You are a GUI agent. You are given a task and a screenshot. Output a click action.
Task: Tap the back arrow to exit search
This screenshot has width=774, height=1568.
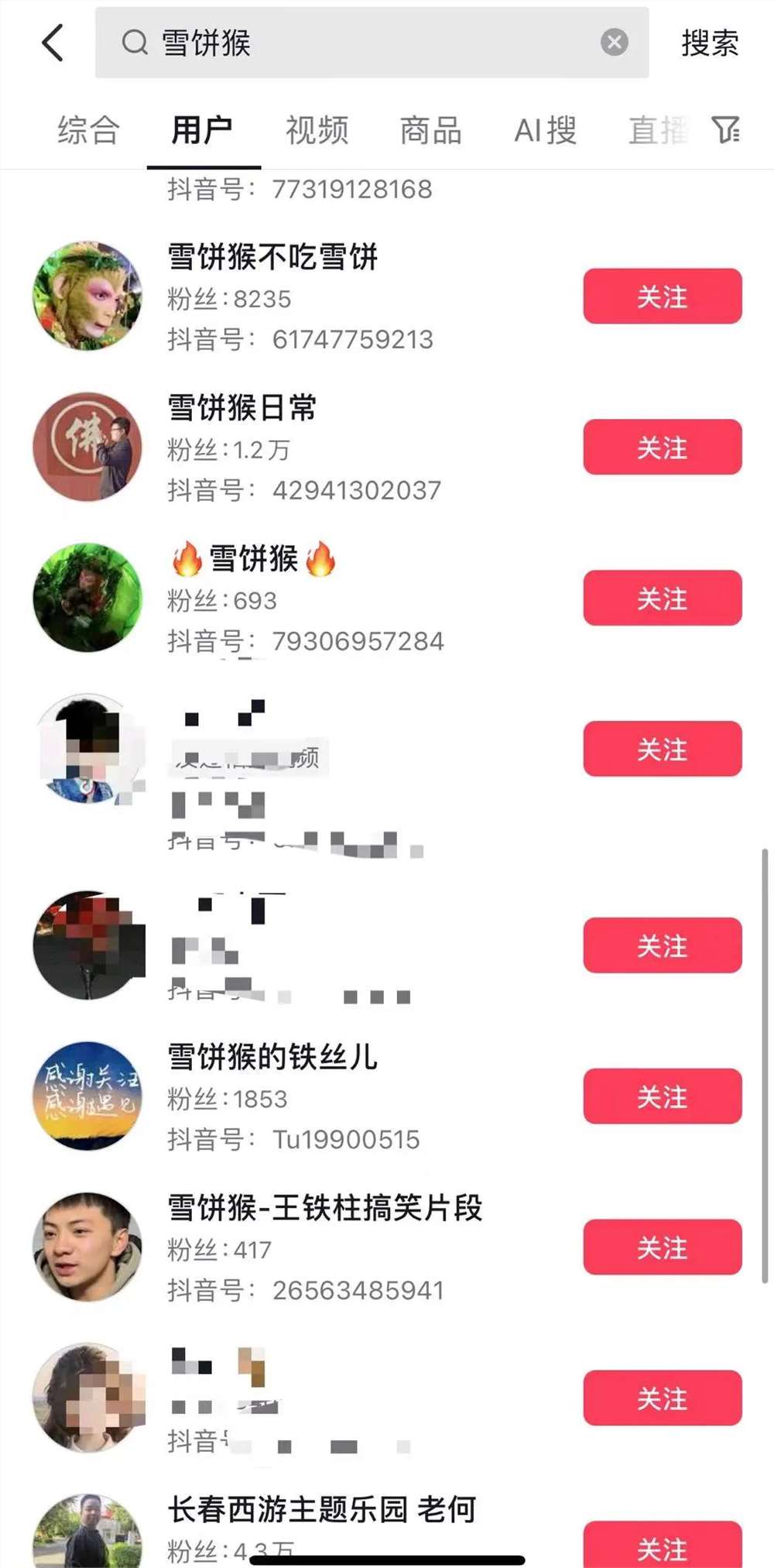pyautogui.click(x=51, y=43)
